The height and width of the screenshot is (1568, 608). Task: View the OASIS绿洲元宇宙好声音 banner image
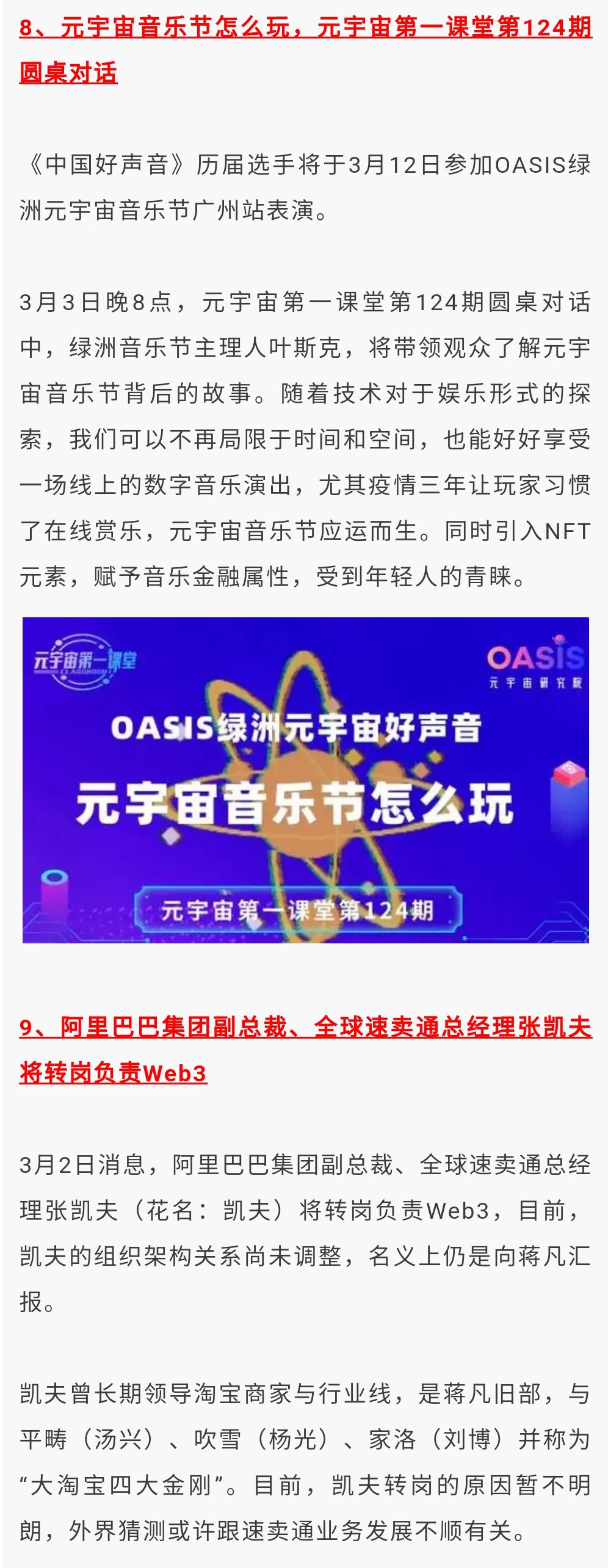point(305,780)
